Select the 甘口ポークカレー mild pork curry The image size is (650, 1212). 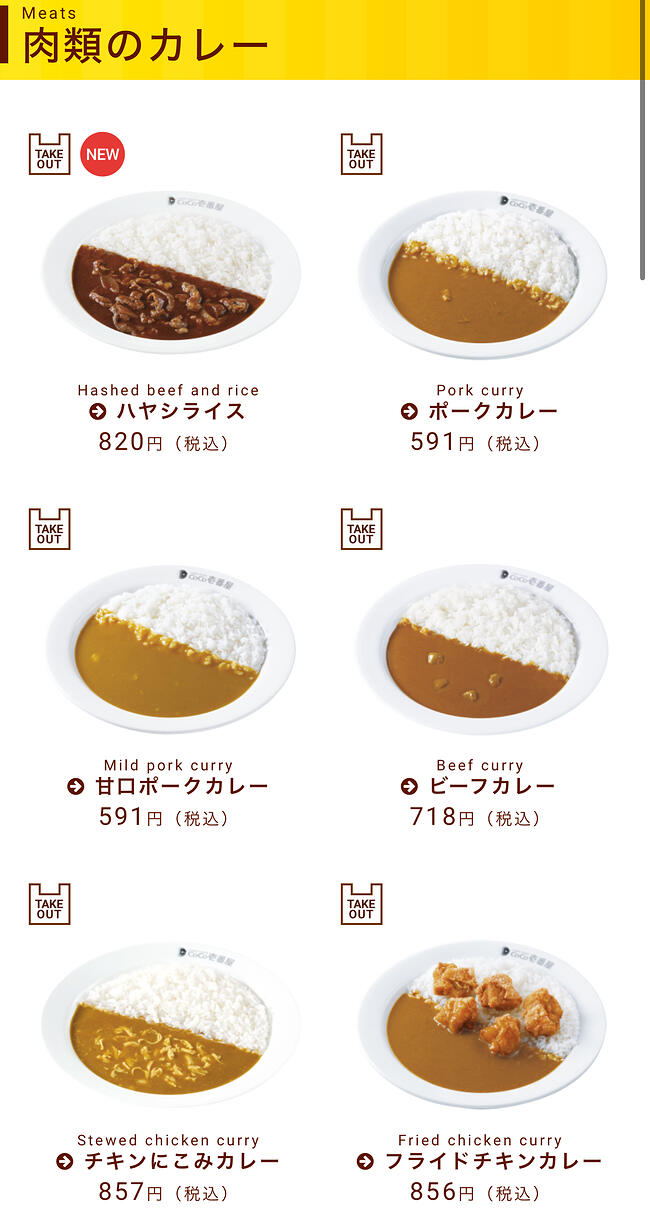tap(168, 786)
